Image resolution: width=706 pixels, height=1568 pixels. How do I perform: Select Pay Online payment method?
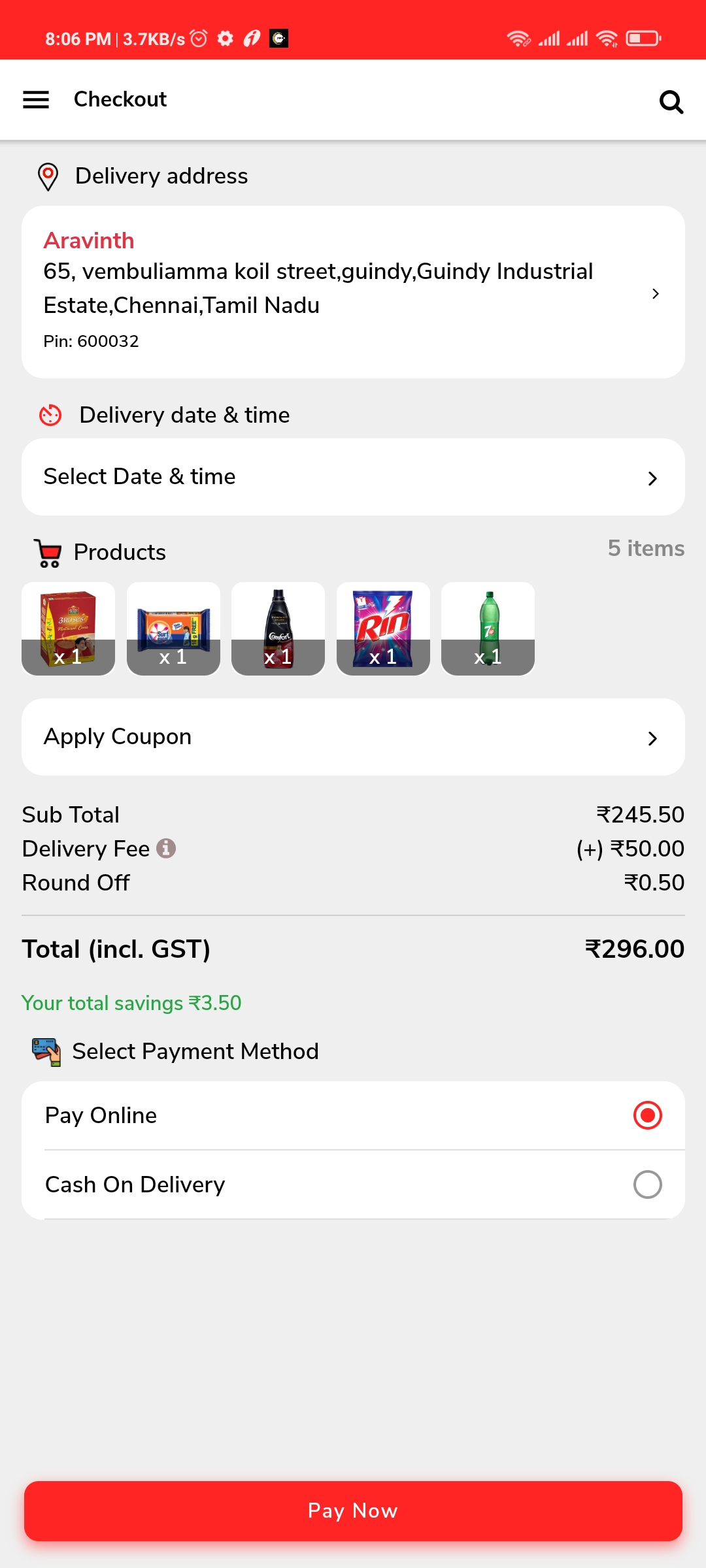pos(647,1115)
